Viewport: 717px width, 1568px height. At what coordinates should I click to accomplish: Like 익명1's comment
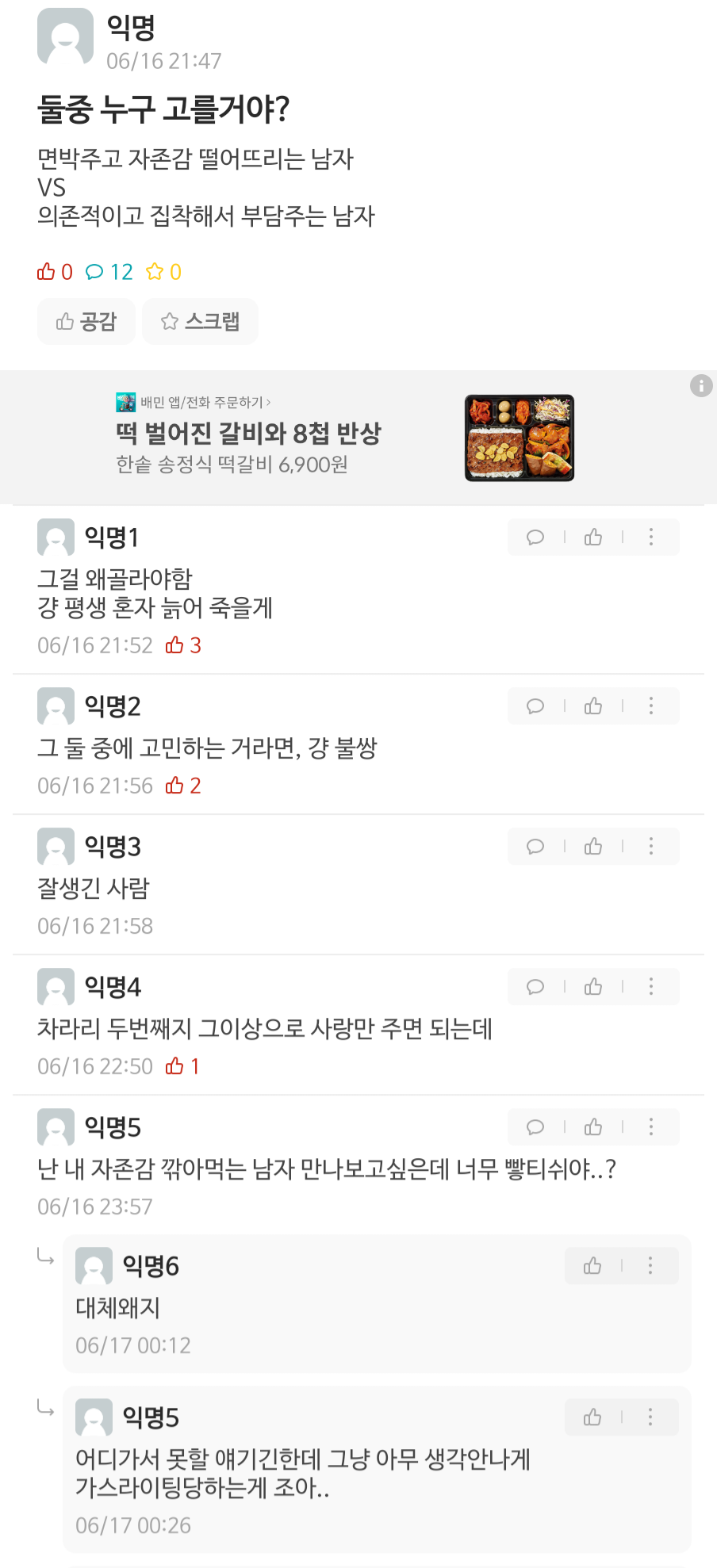pos(593,537)
